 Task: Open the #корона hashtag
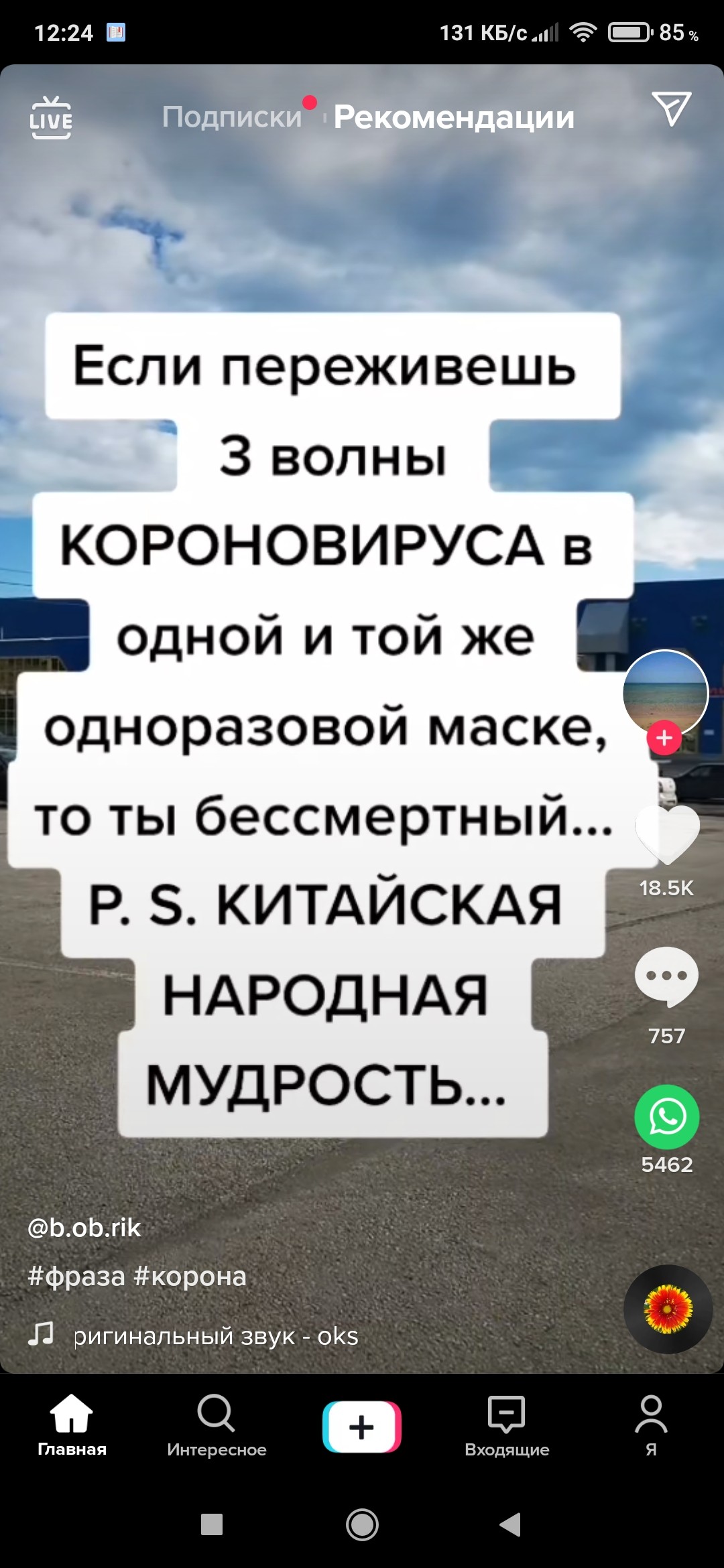coord(190,1277)
